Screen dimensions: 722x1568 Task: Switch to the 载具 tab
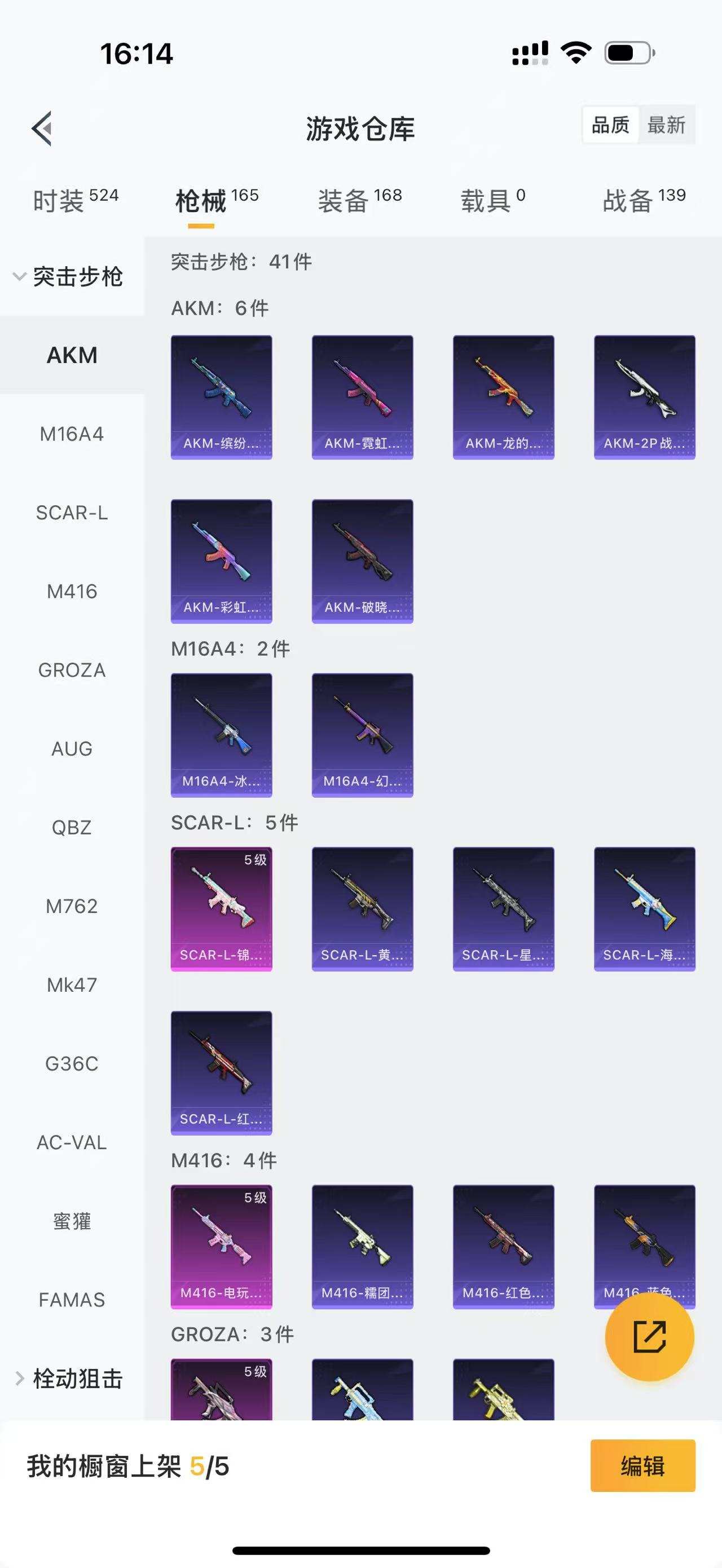492,200
